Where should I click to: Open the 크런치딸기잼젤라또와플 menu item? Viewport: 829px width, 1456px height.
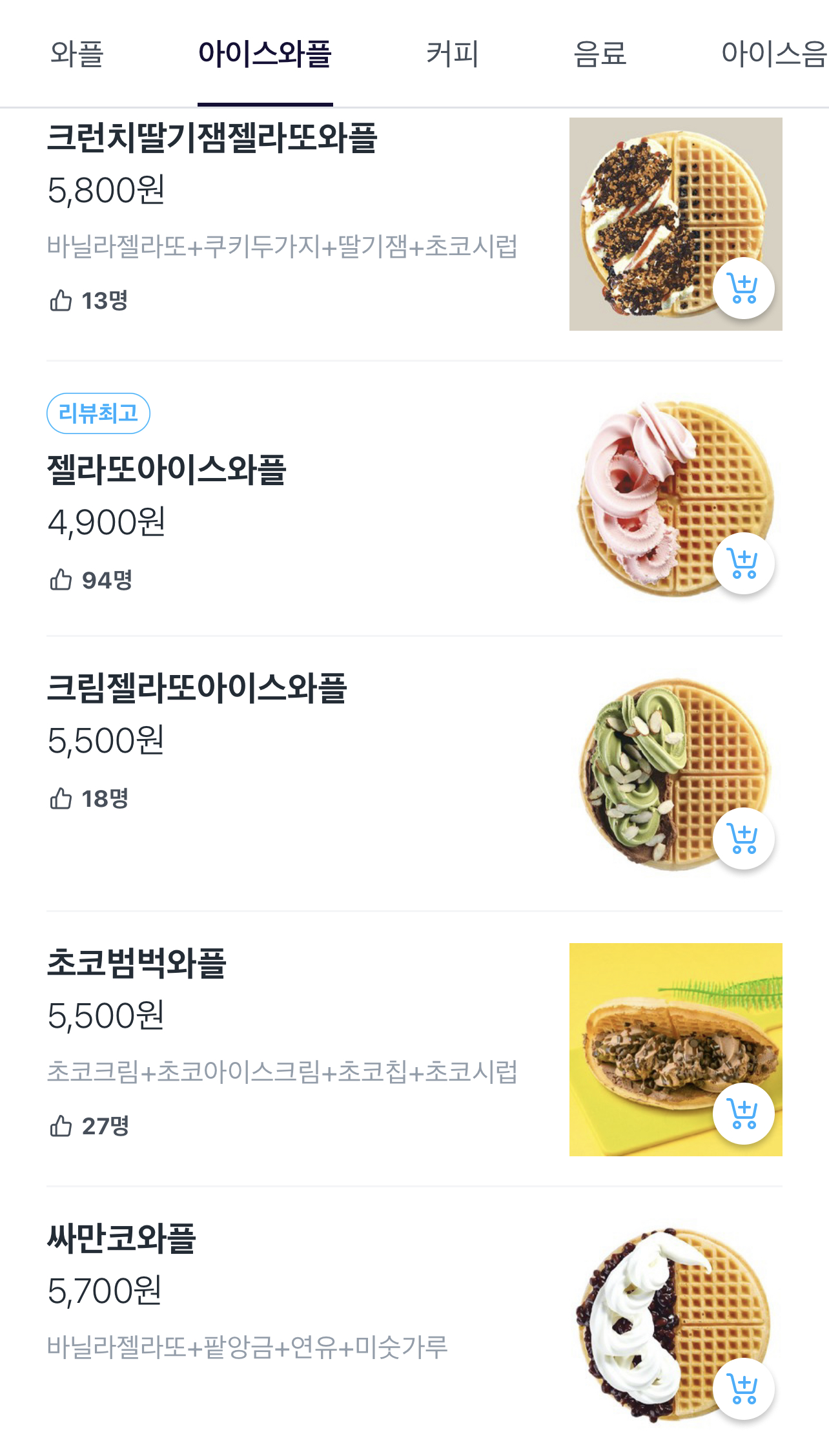coord(212,138)
